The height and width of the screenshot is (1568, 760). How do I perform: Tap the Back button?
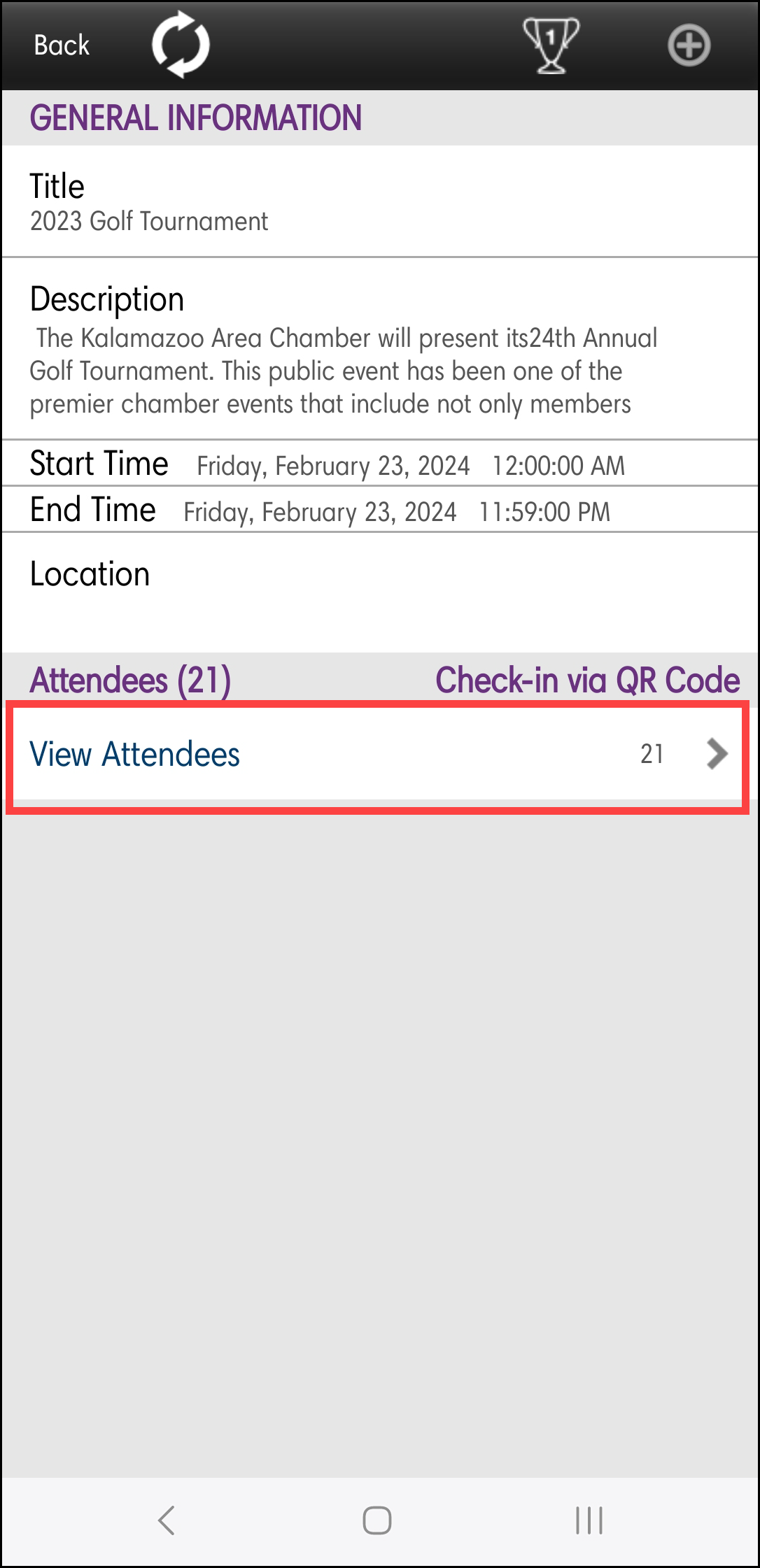coord(62,45)
